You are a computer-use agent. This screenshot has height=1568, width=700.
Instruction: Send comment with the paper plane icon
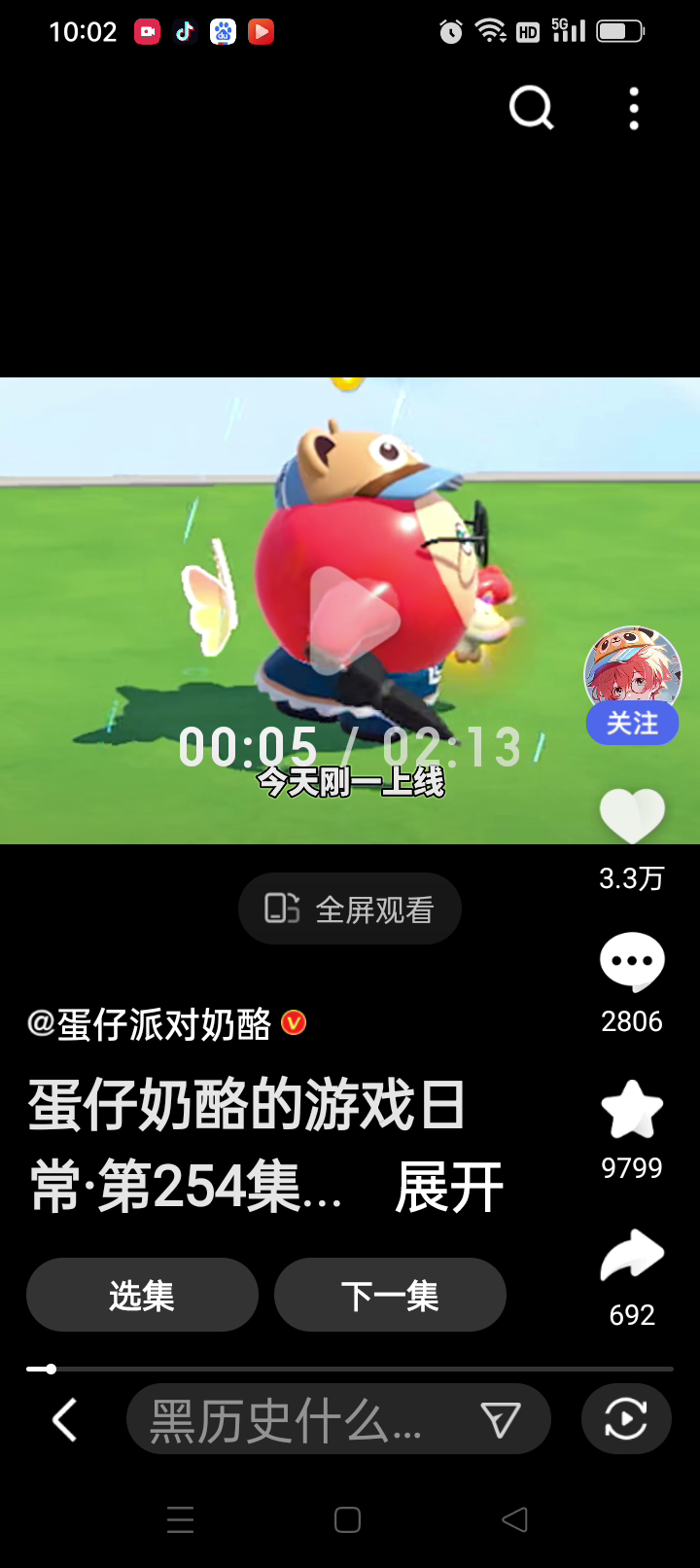(501, 1420)
